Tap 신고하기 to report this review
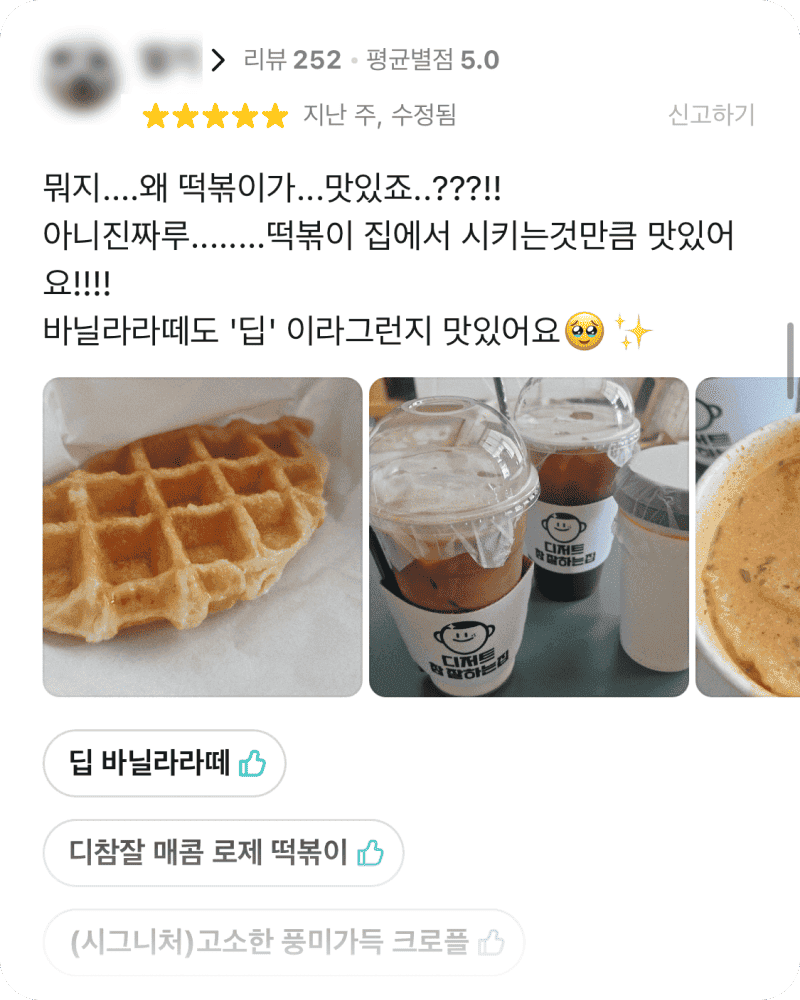Screen dimensions: 800x1000 (x=711, y=115)
